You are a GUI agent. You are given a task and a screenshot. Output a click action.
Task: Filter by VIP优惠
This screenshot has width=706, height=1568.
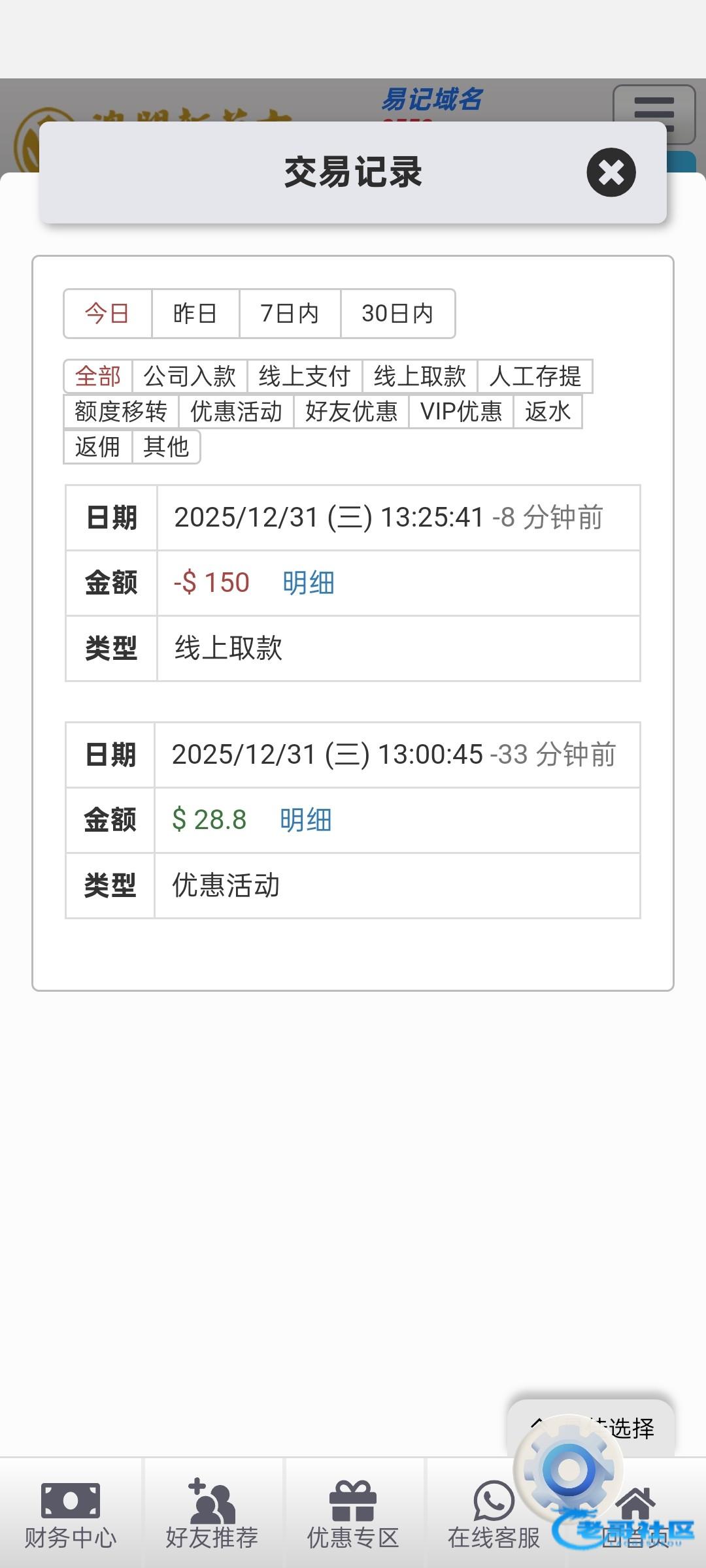tap(461, 412)
